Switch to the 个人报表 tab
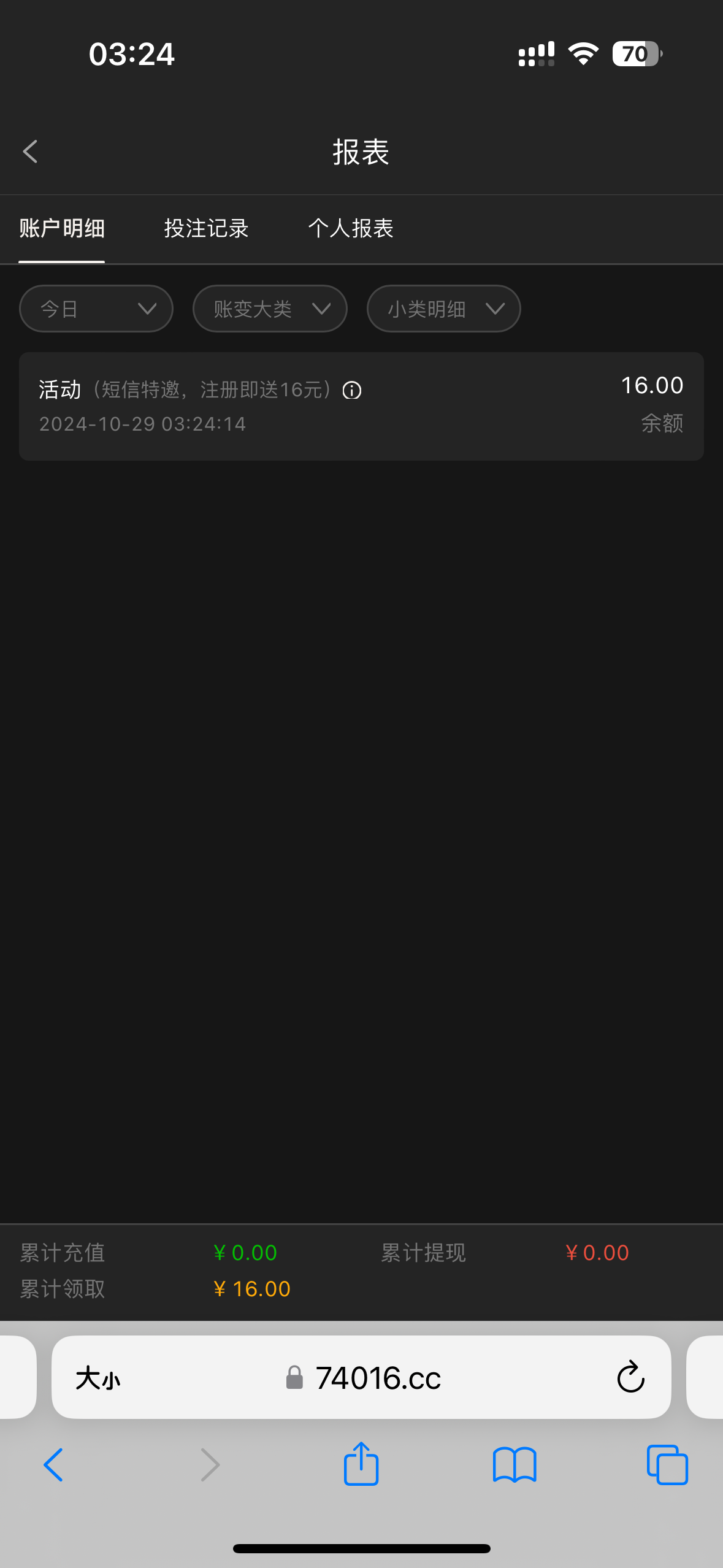Image resolution: width=723 pixels, height=1568 pixels. coord(351,228)
